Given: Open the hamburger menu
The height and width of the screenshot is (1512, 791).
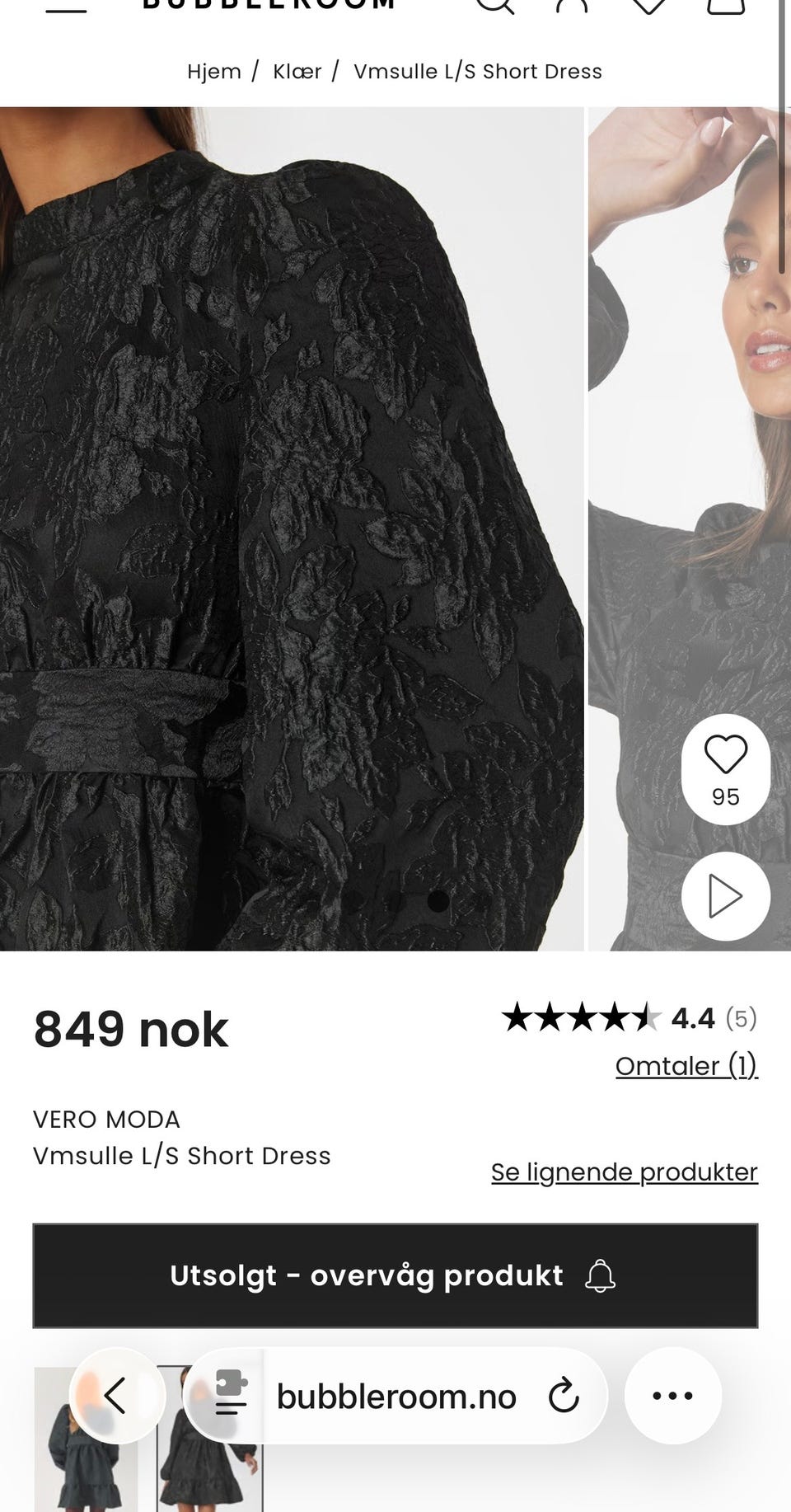Looking at the screenshot, I should (x=66, y=7).
